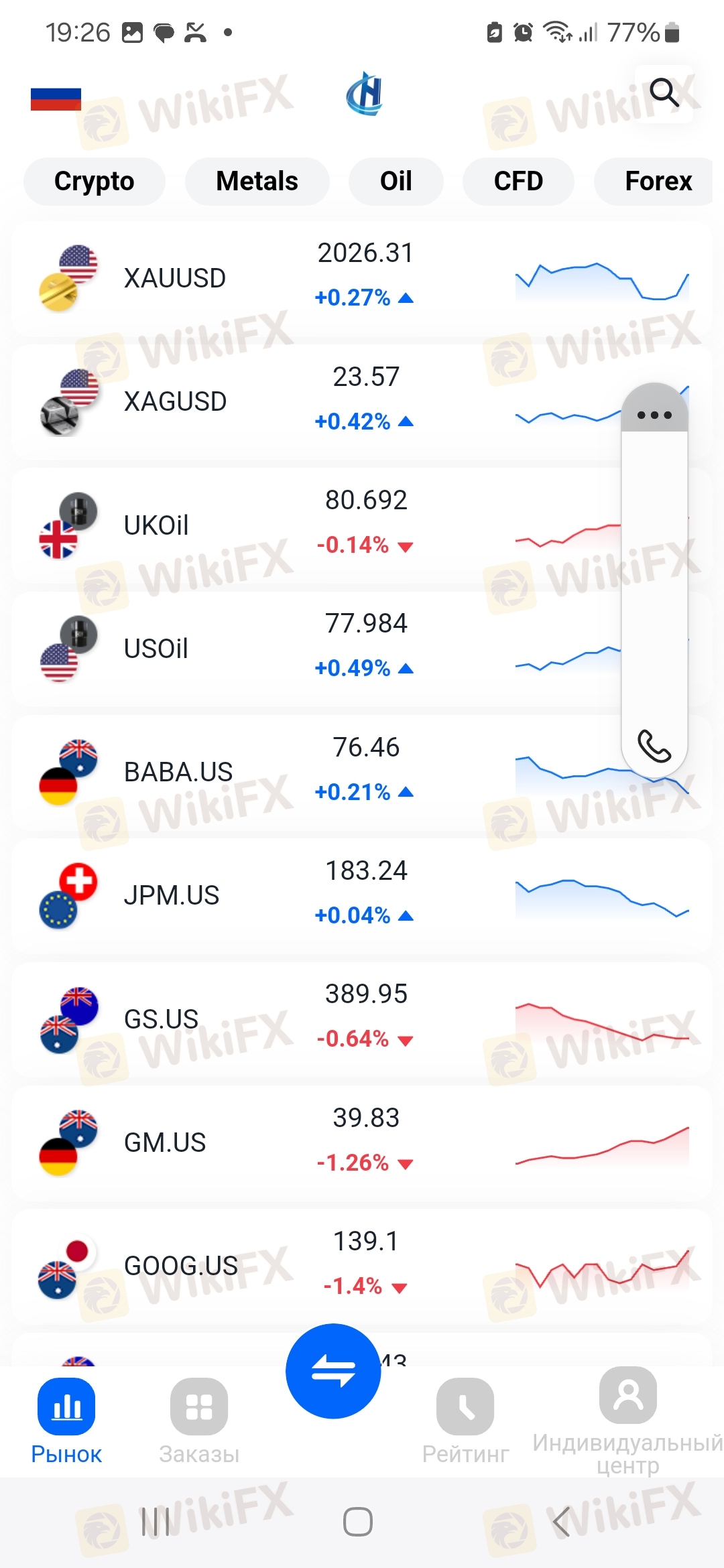Change language via Russian flag
The image size is (724, 1568).
pos(56,99)
